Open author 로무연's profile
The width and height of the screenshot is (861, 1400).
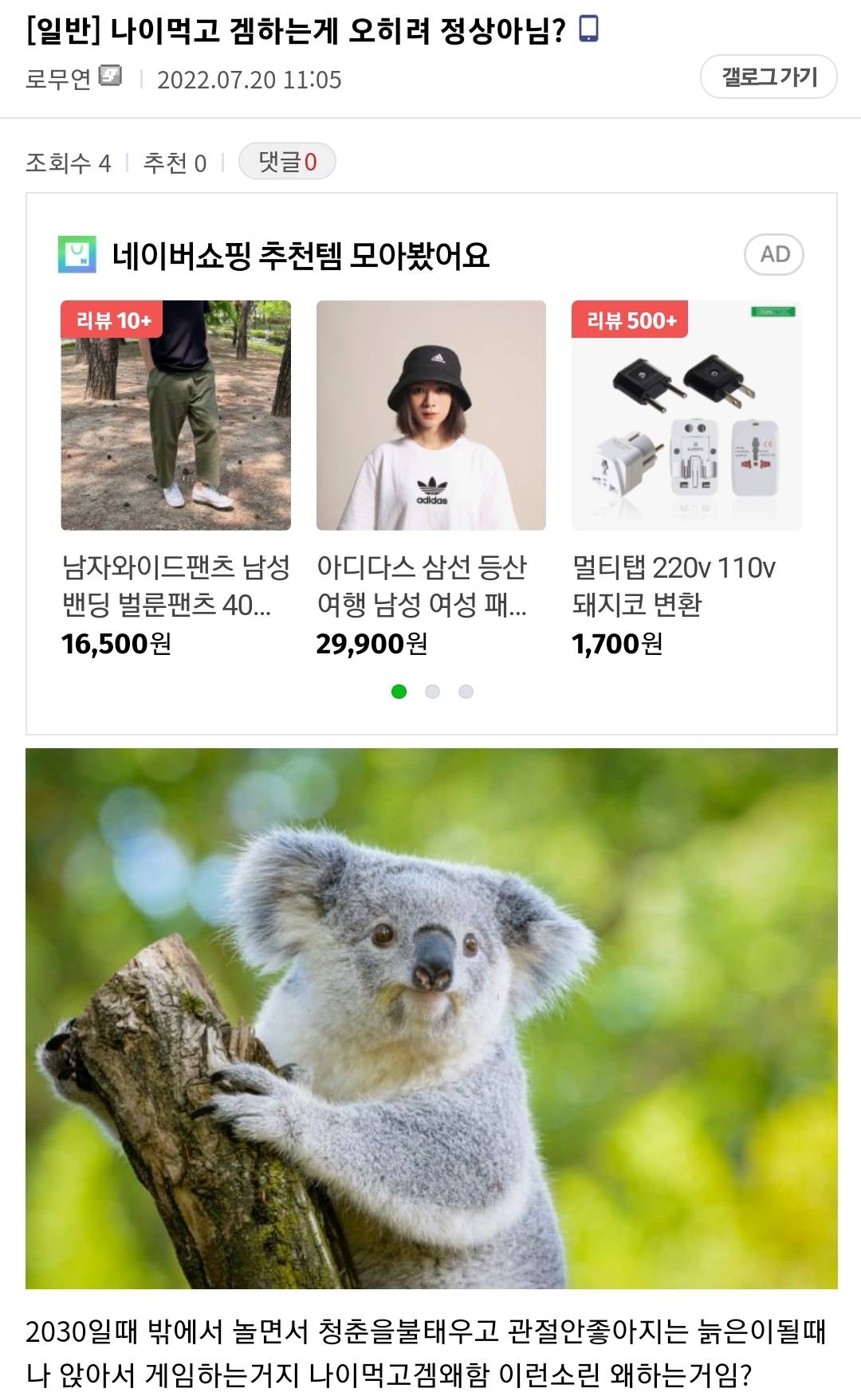(x=58, y=80)
